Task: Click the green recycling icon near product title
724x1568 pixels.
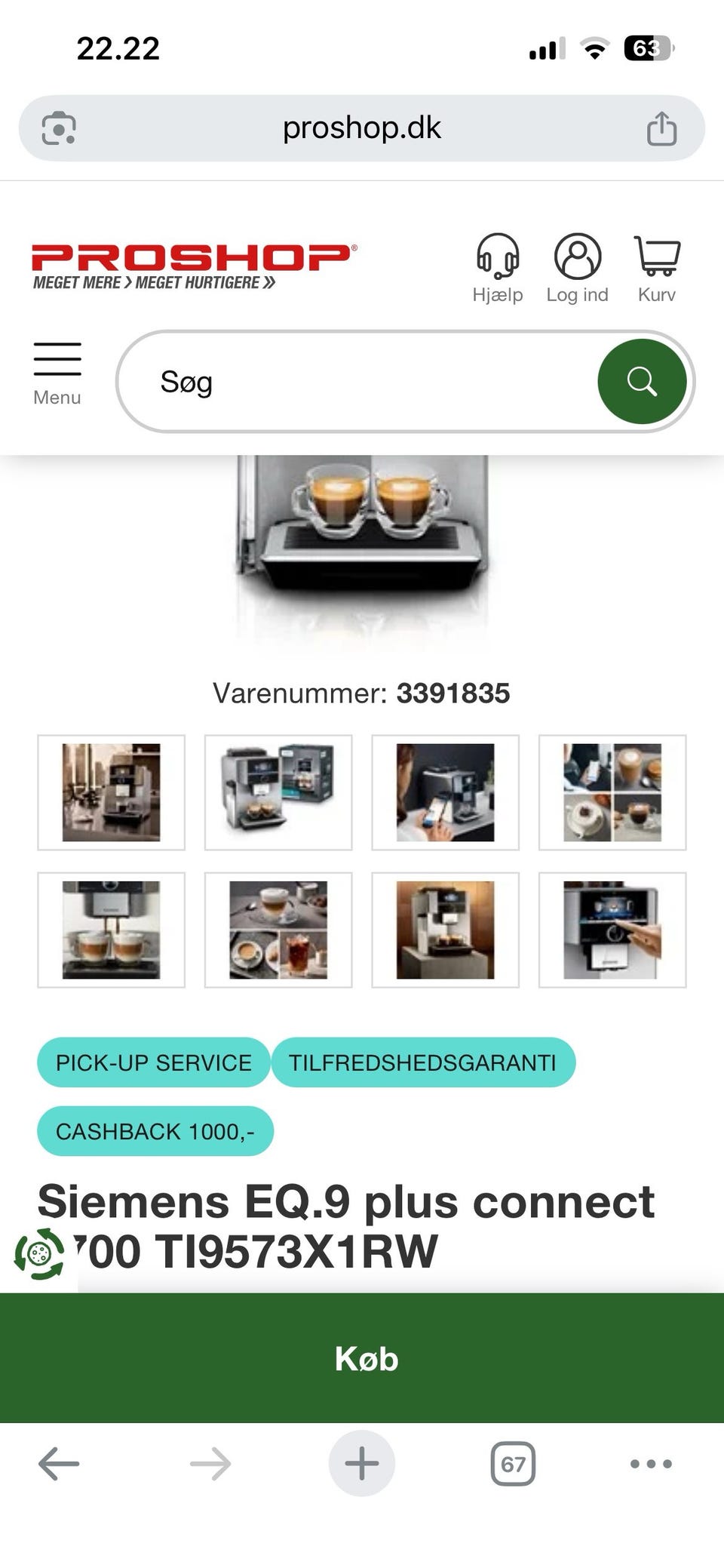Action: (39, 1250)
